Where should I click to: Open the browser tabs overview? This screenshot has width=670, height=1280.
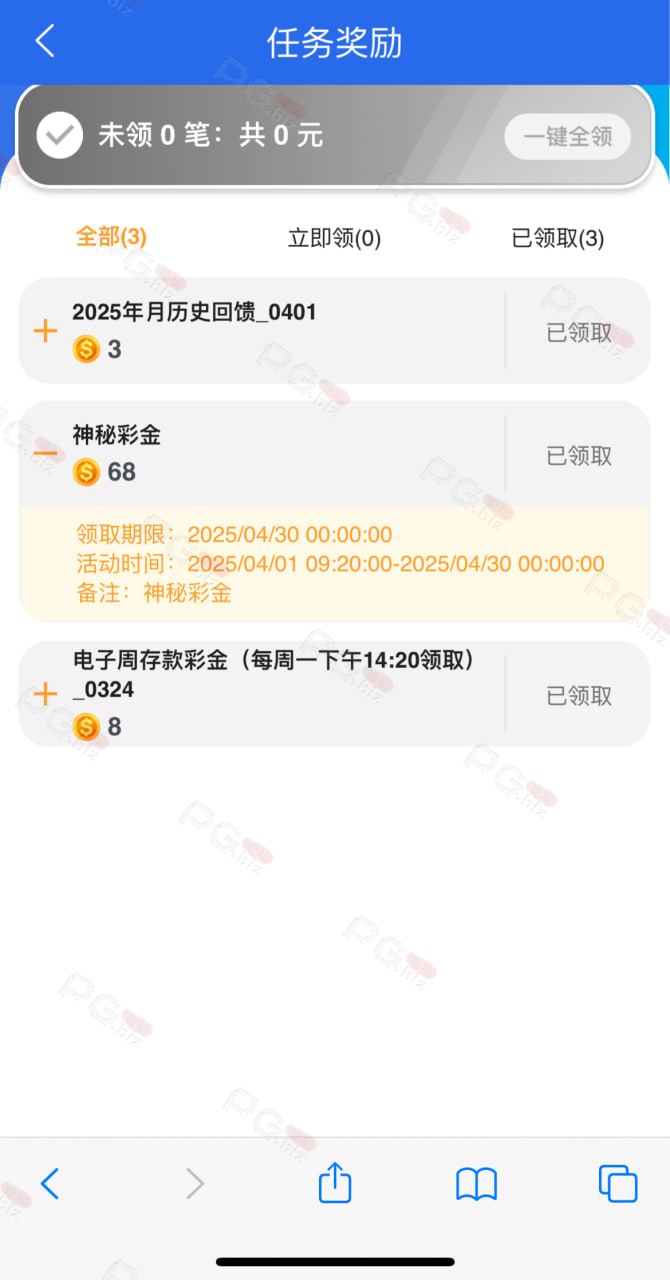coord(618,1184)
